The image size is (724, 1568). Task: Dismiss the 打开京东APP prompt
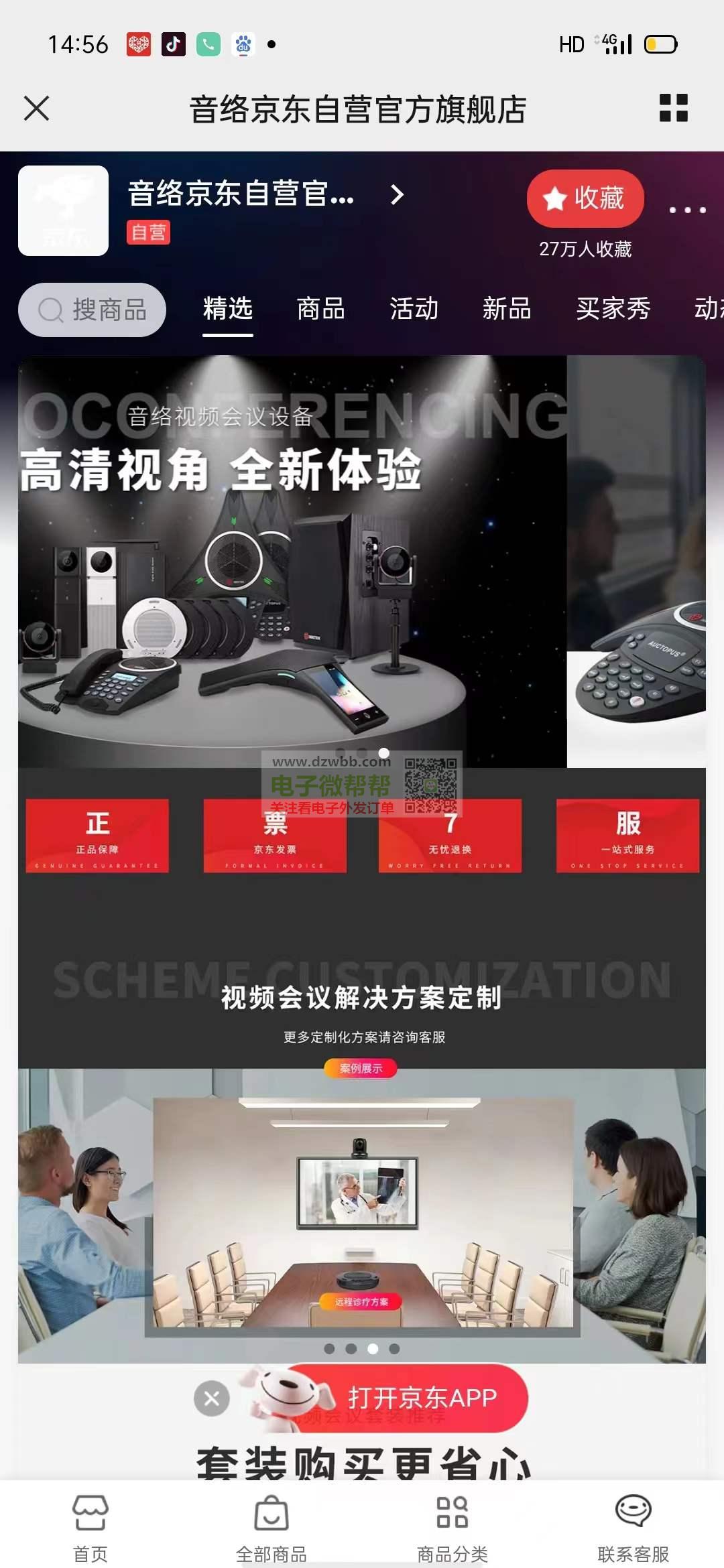[212, 1398]
